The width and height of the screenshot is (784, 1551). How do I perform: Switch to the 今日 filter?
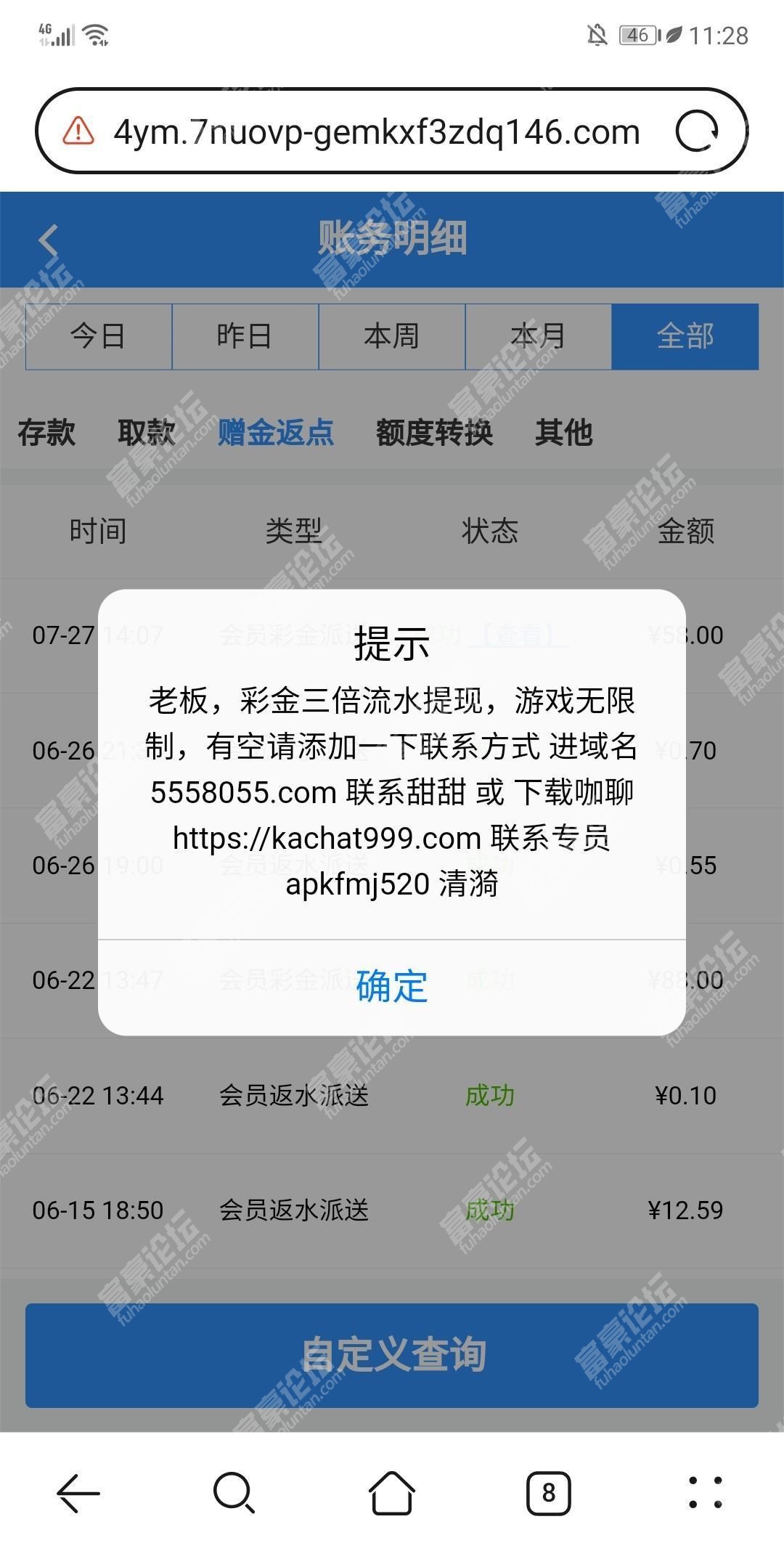[x=99, y=337]
